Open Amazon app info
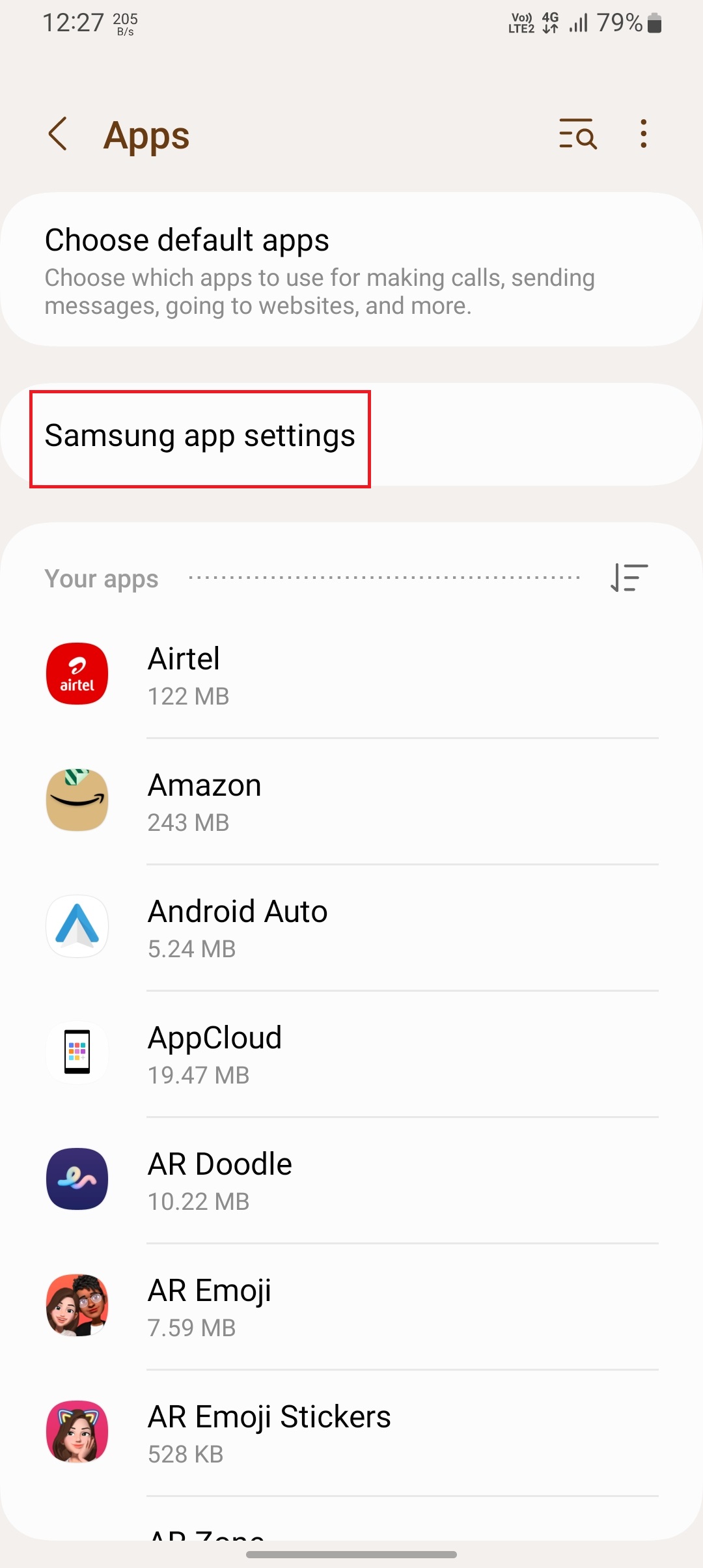The image size is (703, 1568). tap(351, 802)
